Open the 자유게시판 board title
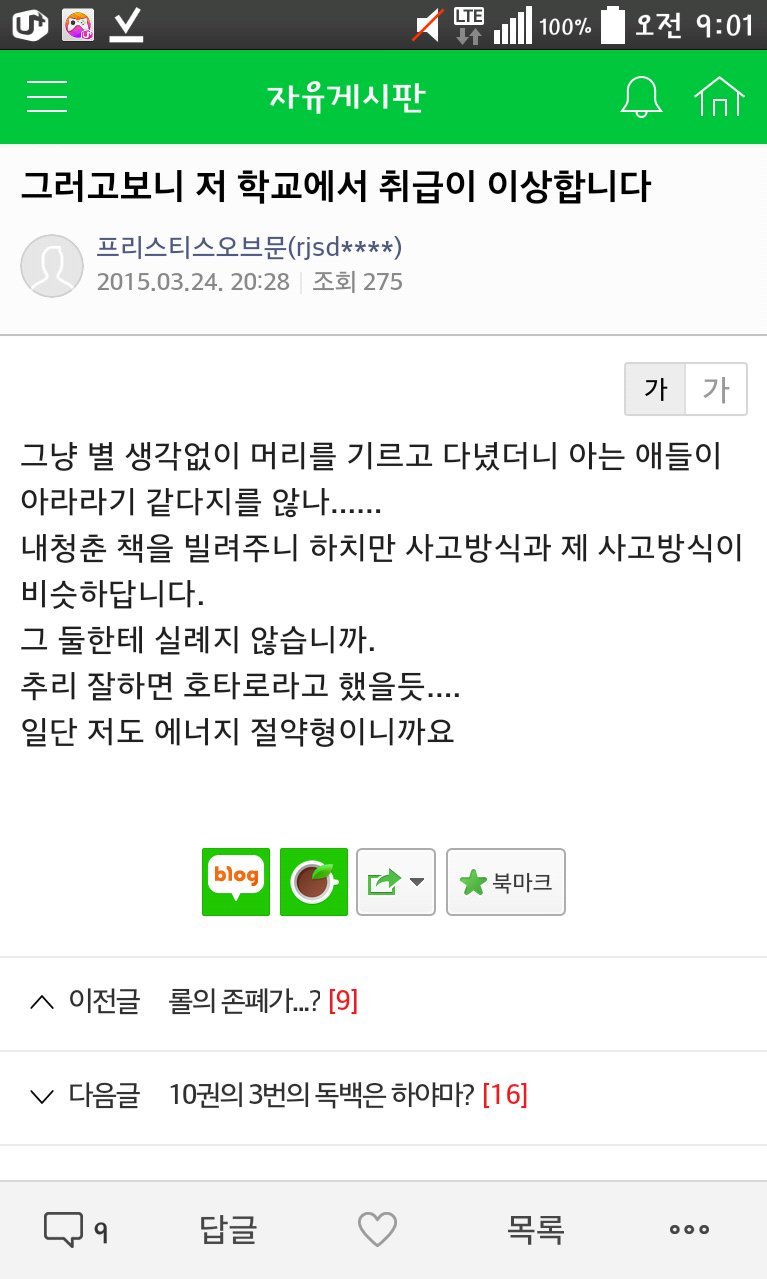767x1279 pixels. (347, 96)
